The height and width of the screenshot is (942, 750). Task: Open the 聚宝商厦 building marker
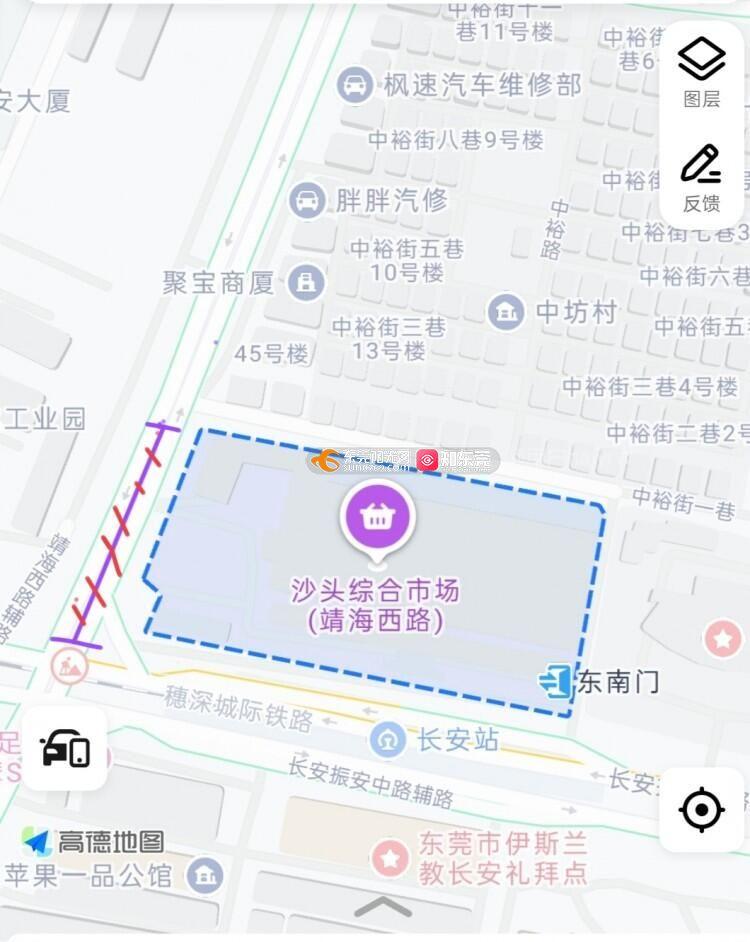306,282
